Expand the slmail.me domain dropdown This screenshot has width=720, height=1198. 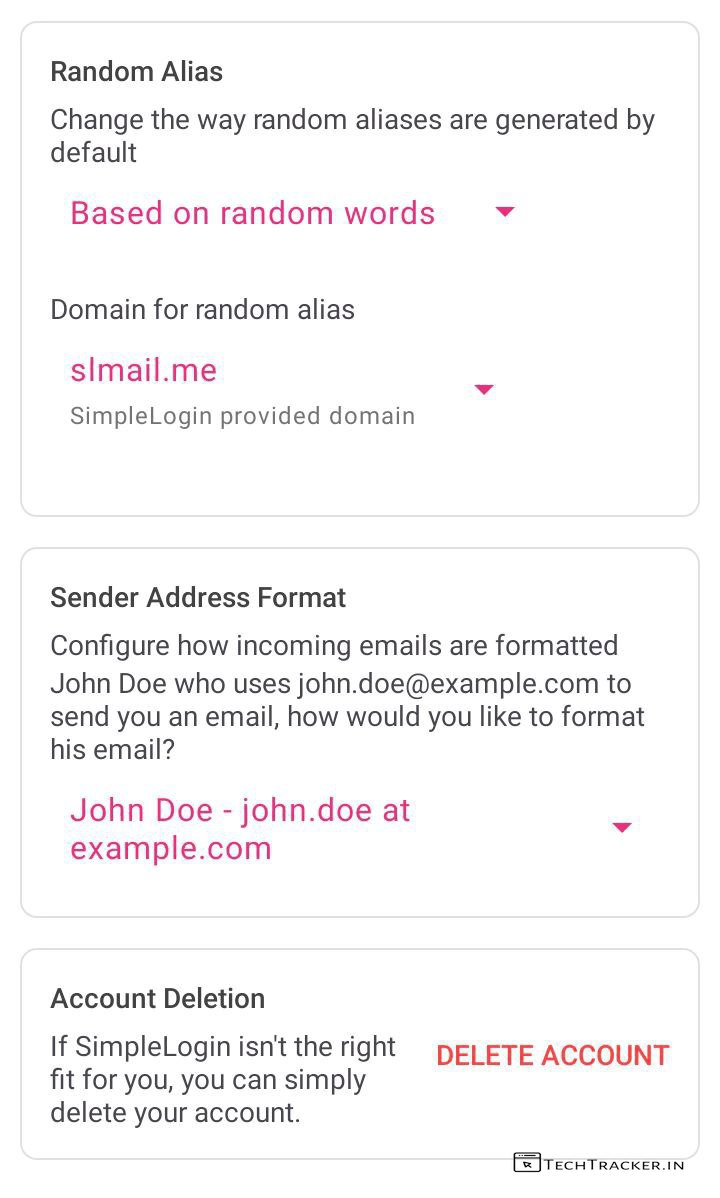point(282,389)
